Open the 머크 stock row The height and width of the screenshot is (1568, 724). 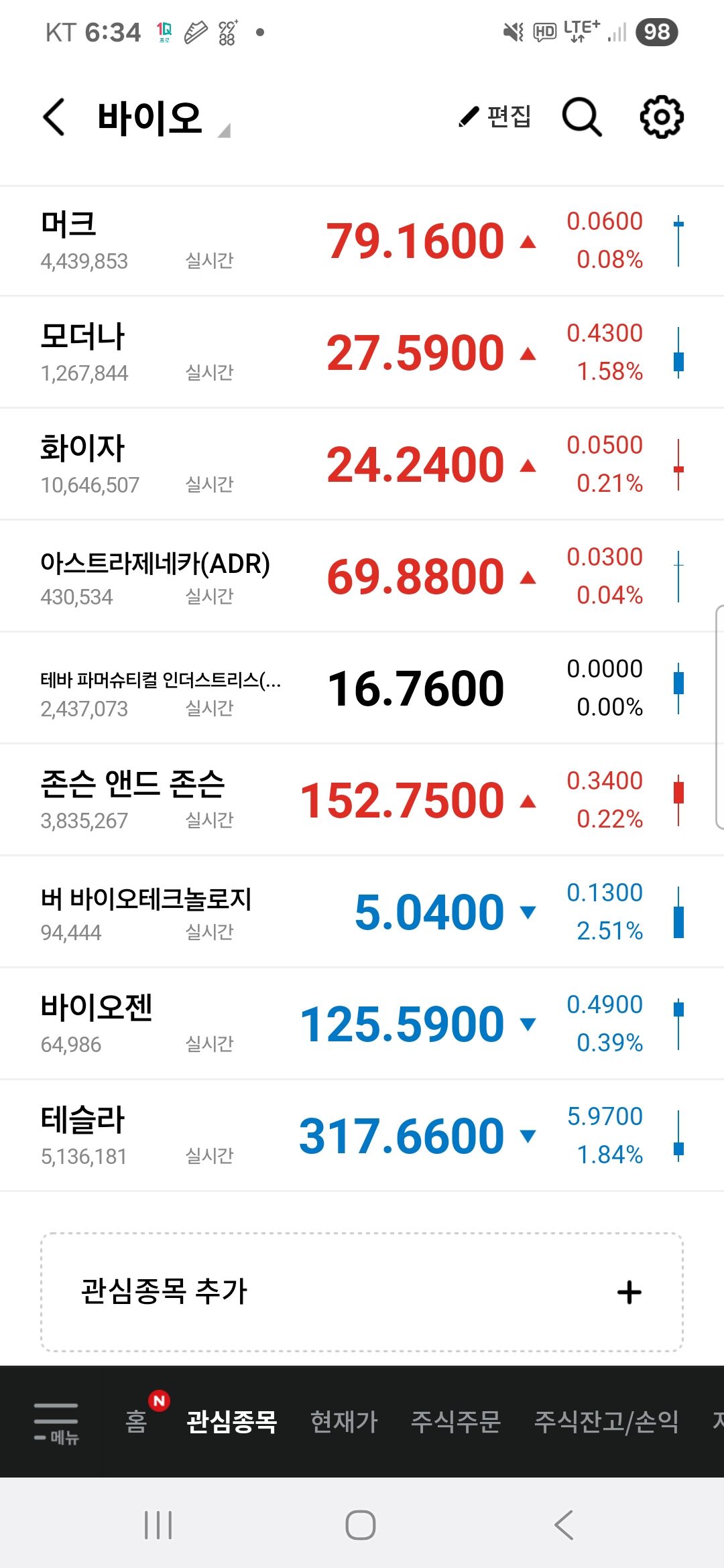(362, 241)
